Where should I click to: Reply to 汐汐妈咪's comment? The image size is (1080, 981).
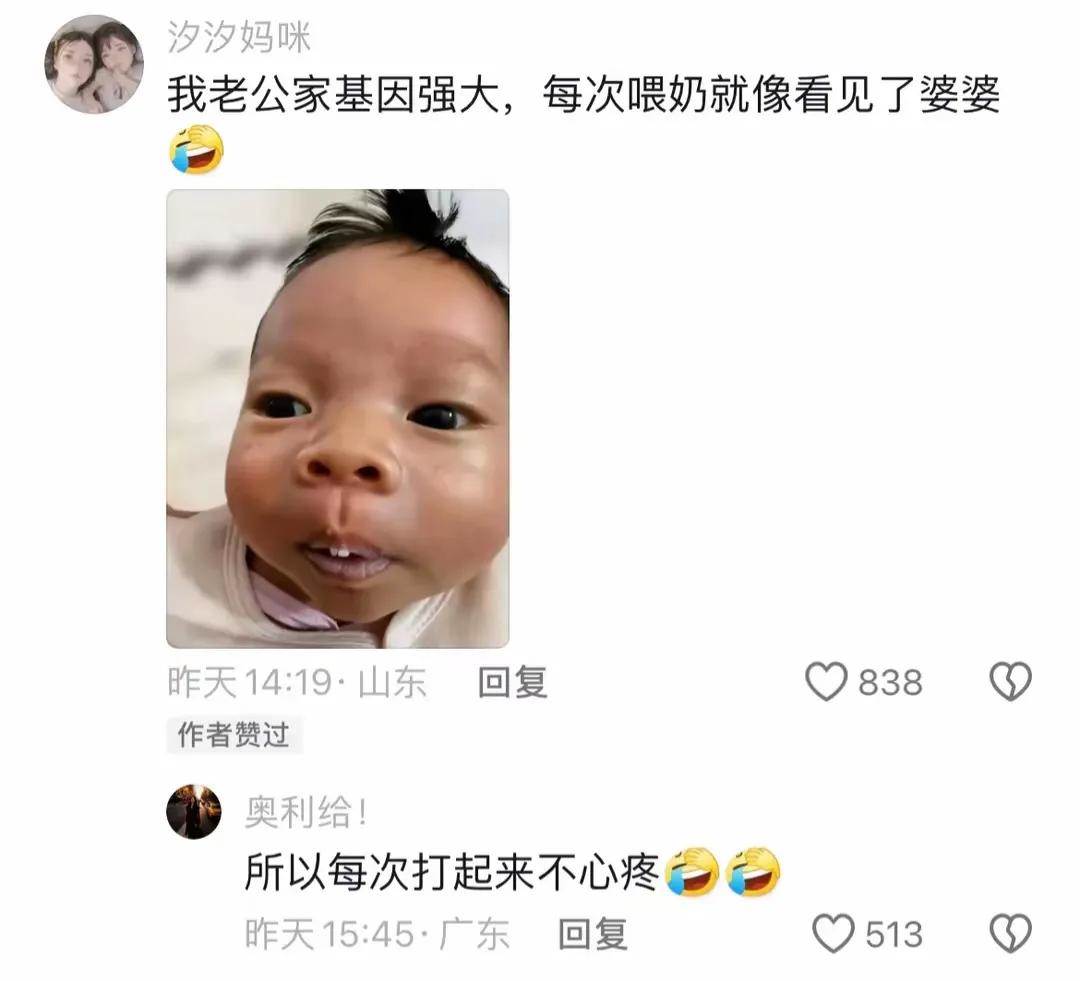(x=512, y=683)
